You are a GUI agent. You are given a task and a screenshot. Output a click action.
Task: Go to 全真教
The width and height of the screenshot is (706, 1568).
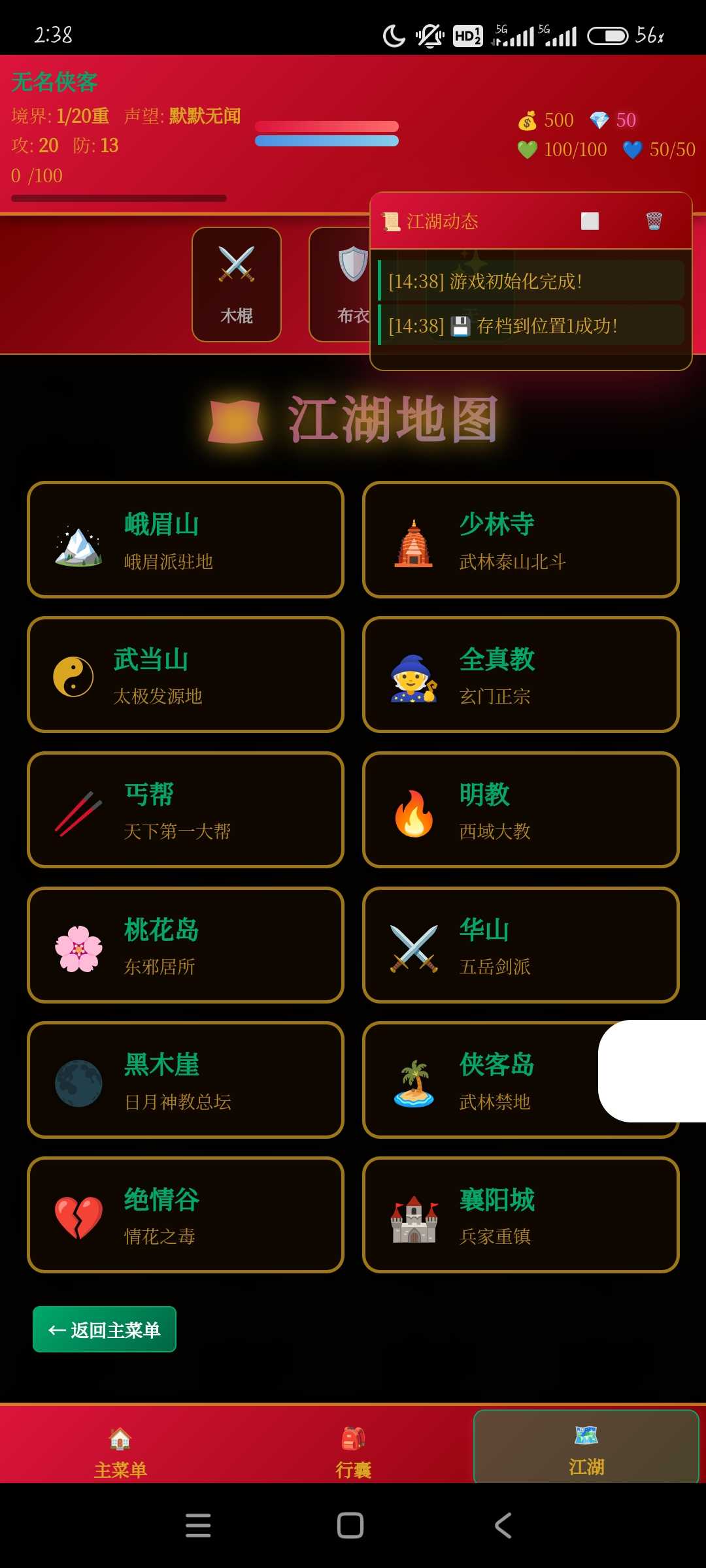click(x=520, y=674)
